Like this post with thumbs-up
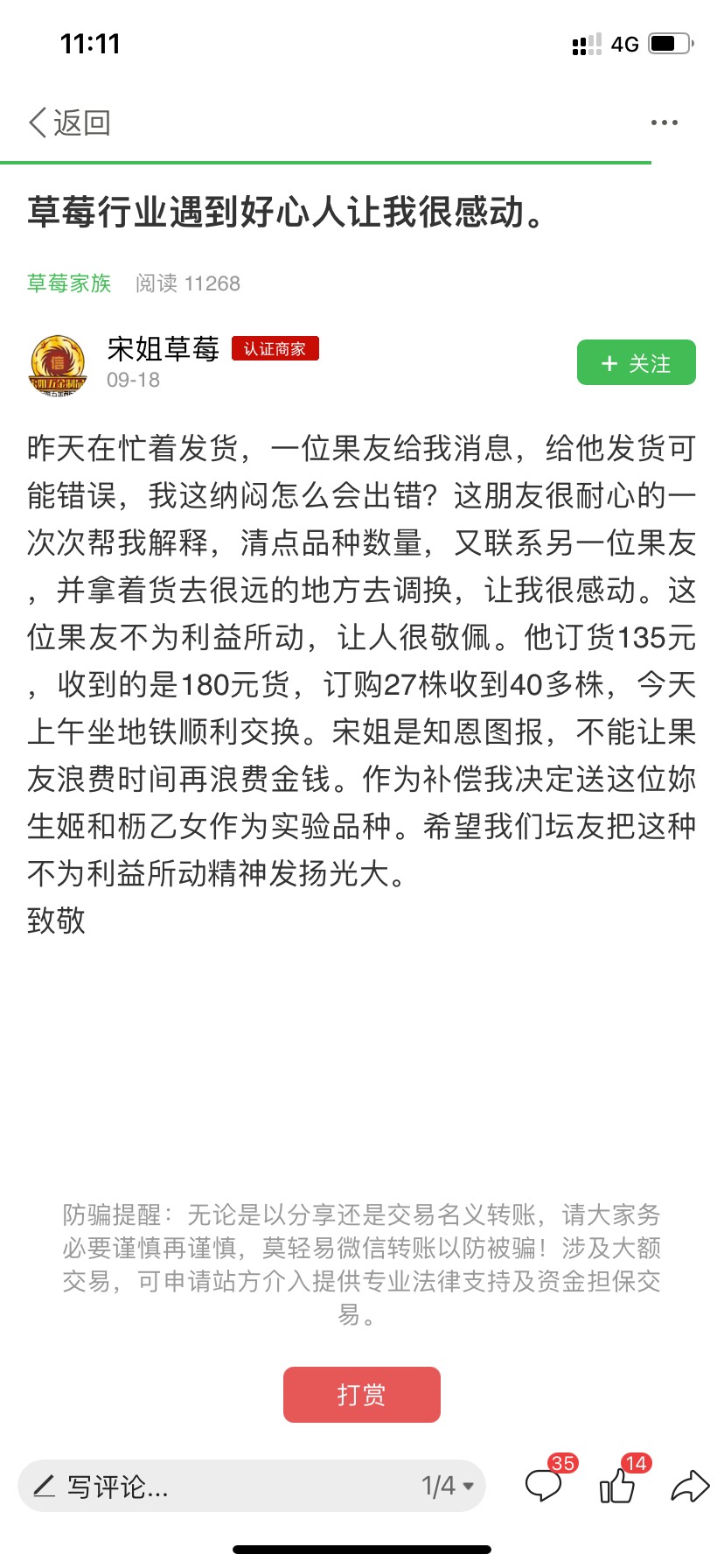The width and height of the screenshot is (724, 1568). pos(617,1485)
